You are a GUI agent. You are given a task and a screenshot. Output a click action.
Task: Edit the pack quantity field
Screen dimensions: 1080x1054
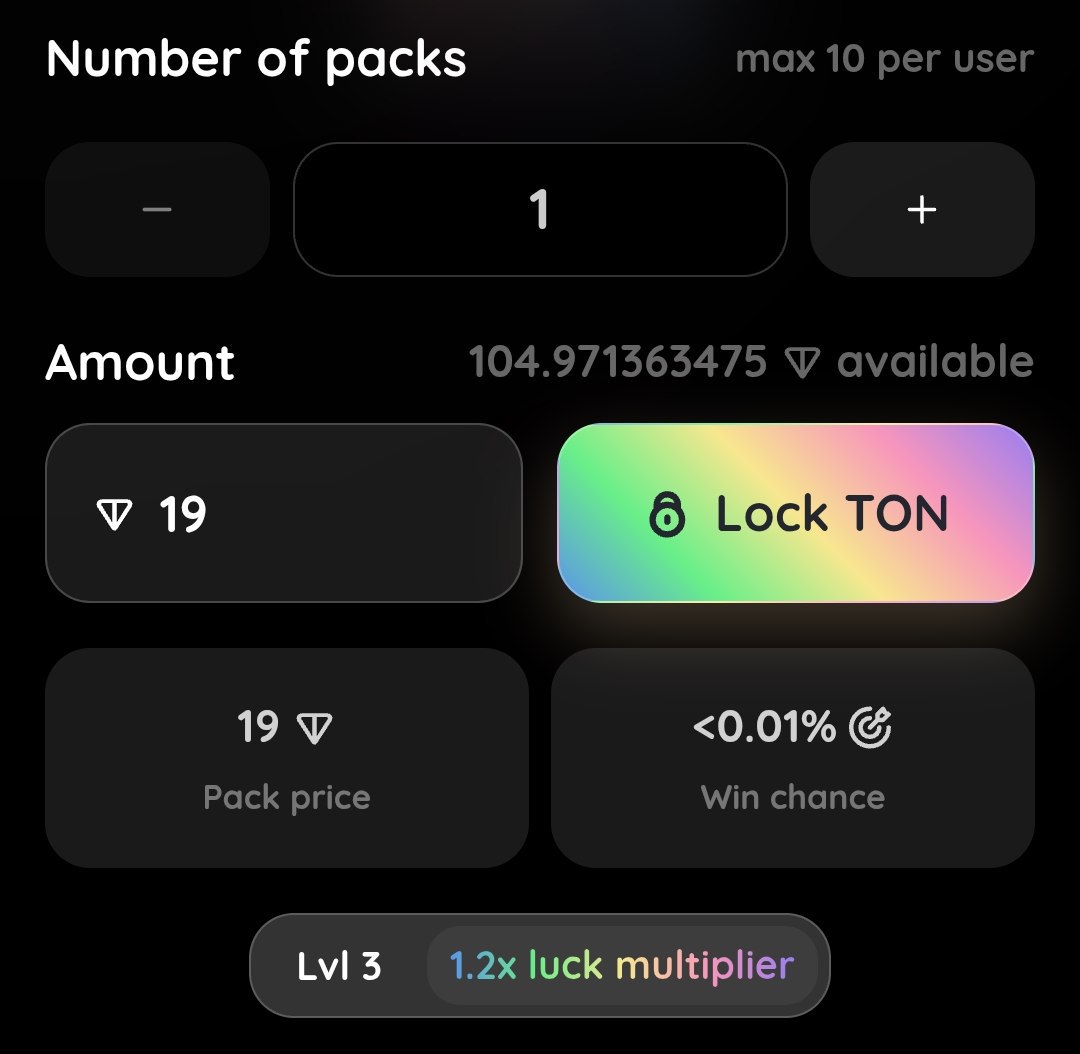pyautogui.click(x=540, y=209)
